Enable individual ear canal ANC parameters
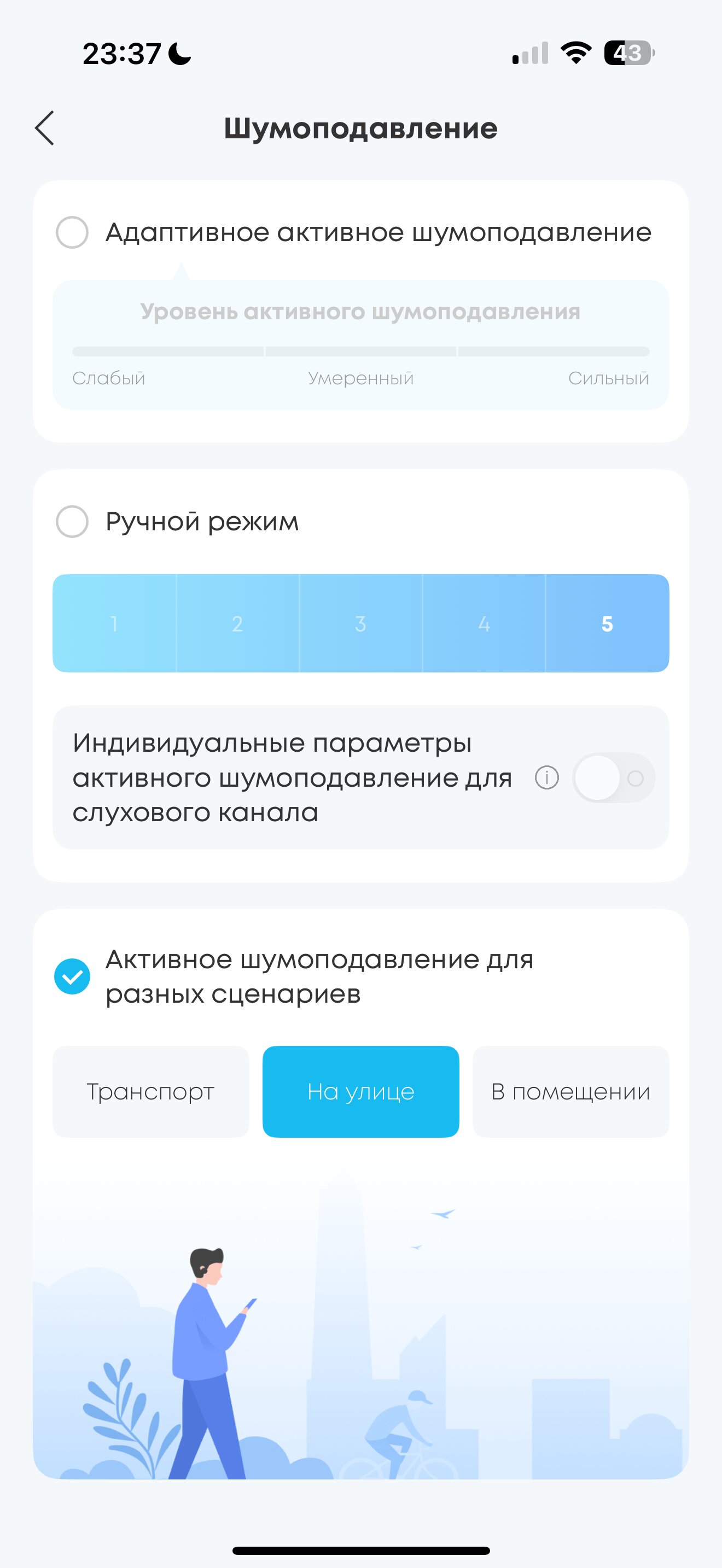Image resolution: width=722 pixels, height=1568 pixels. coord(613,778)
